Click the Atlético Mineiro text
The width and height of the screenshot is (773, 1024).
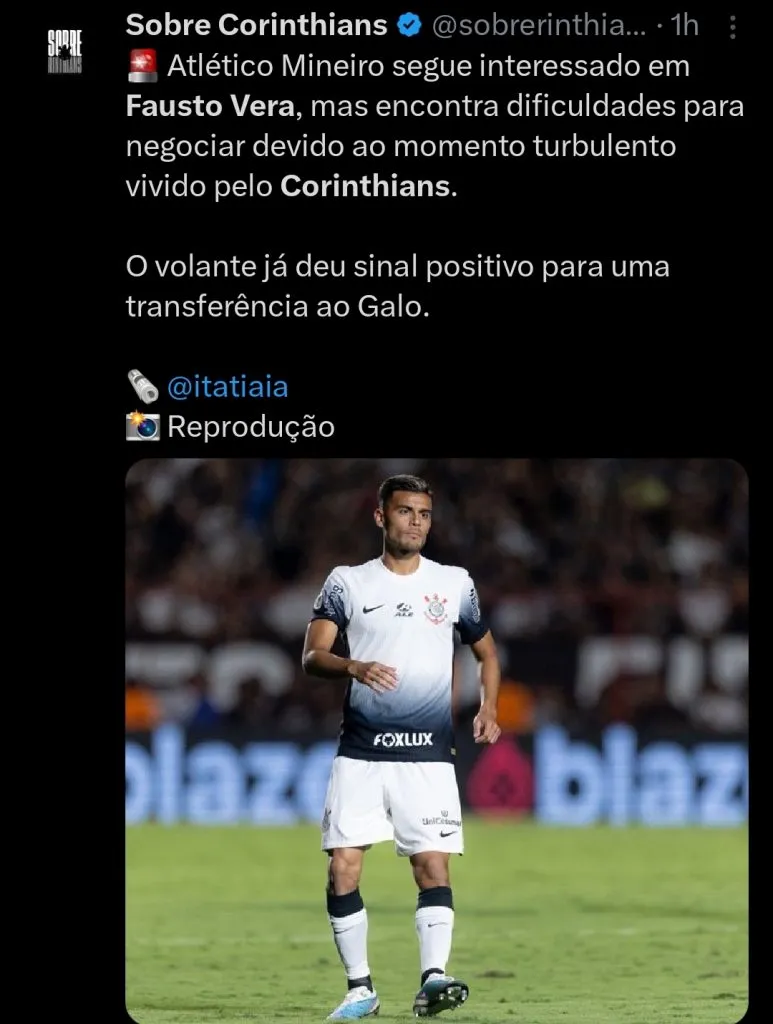point(265,65)
